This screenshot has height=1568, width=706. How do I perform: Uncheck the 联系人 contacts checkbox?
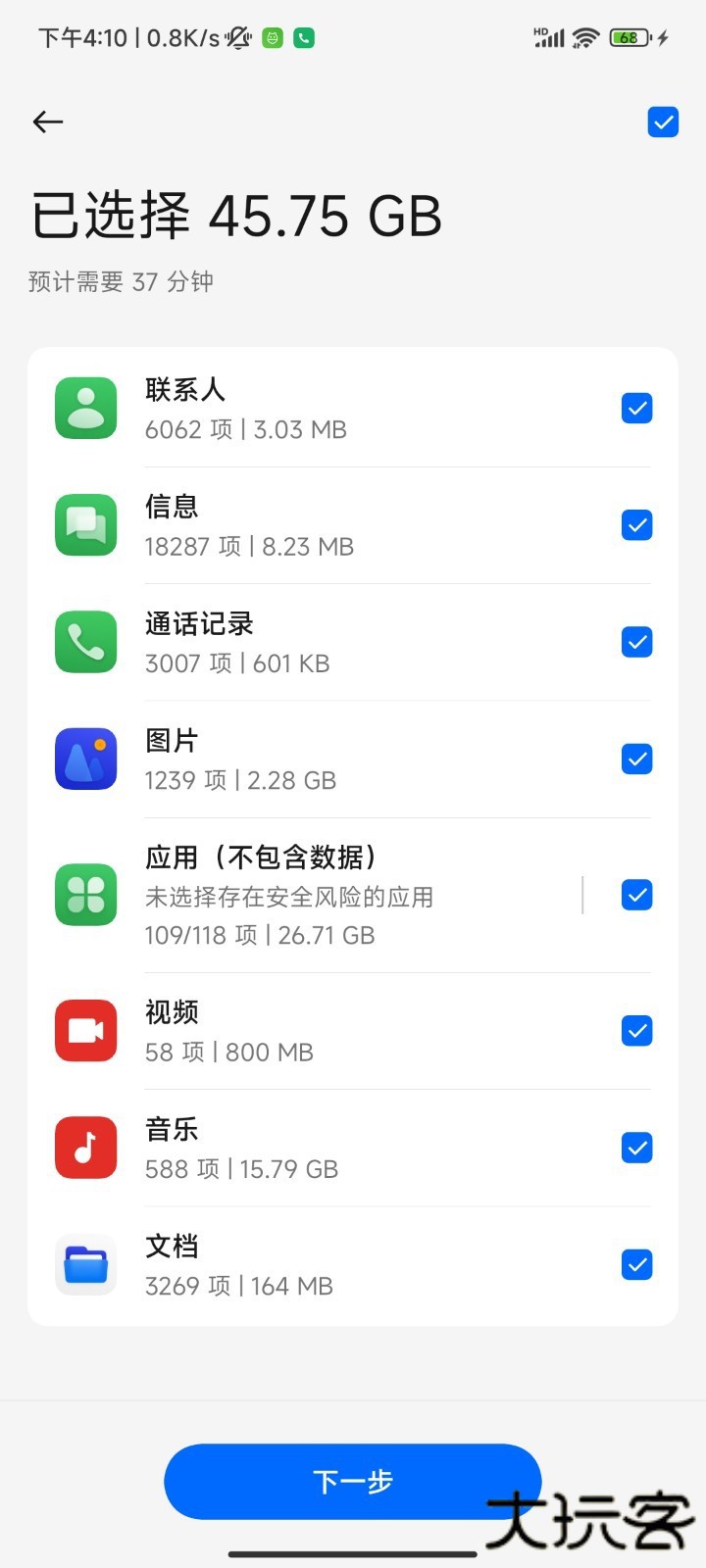[x=636, y=408]
